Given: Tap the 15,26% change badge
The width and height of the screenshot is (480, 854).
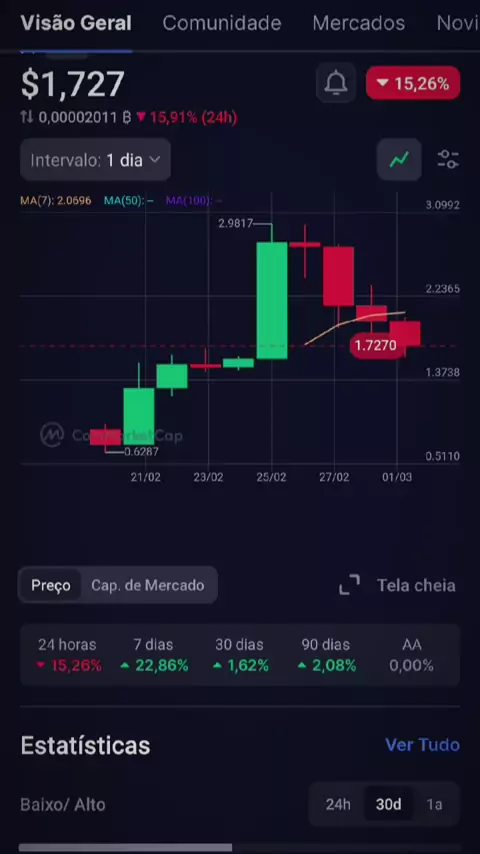Looking at the screenshot, I should pos(413,83).
